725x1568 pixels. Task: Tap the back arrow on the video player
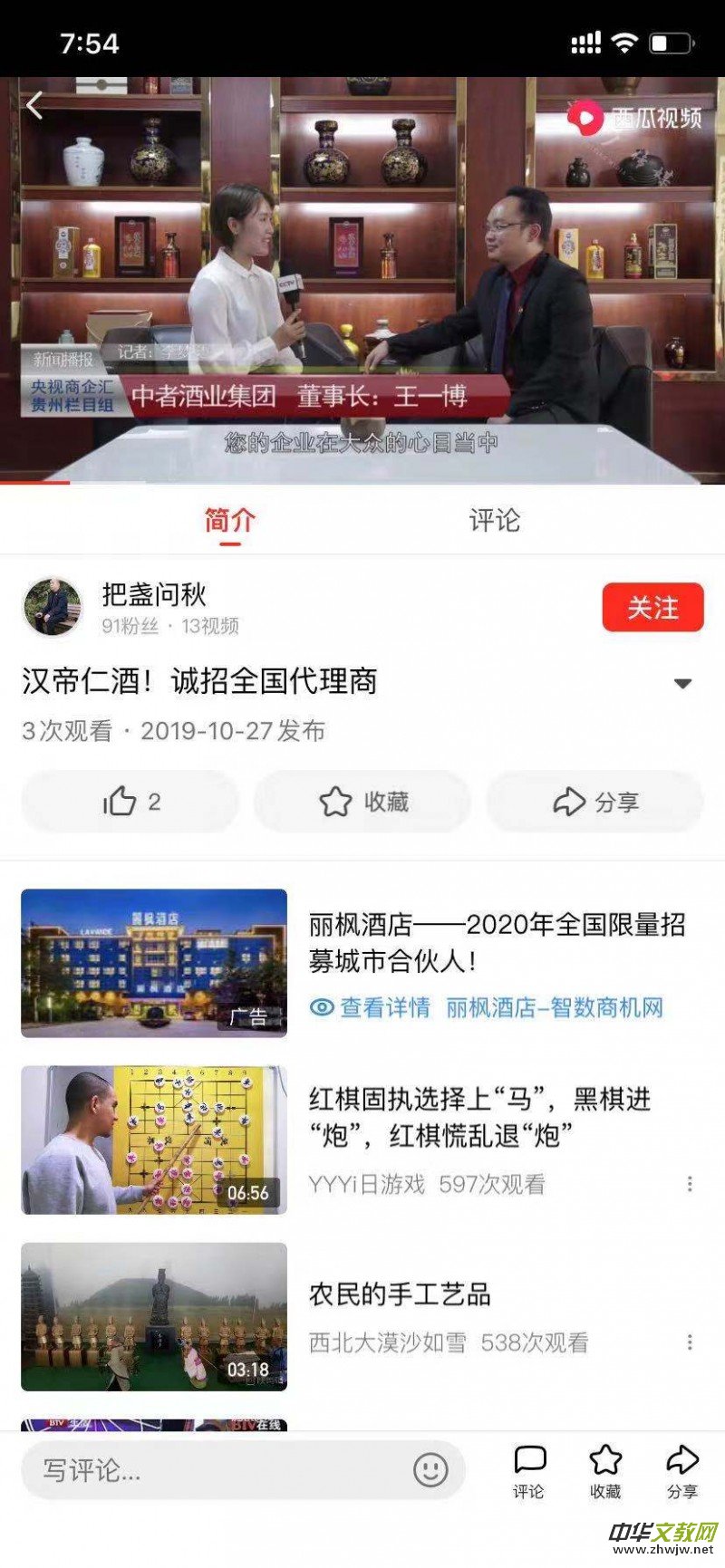tap(34, 104)
